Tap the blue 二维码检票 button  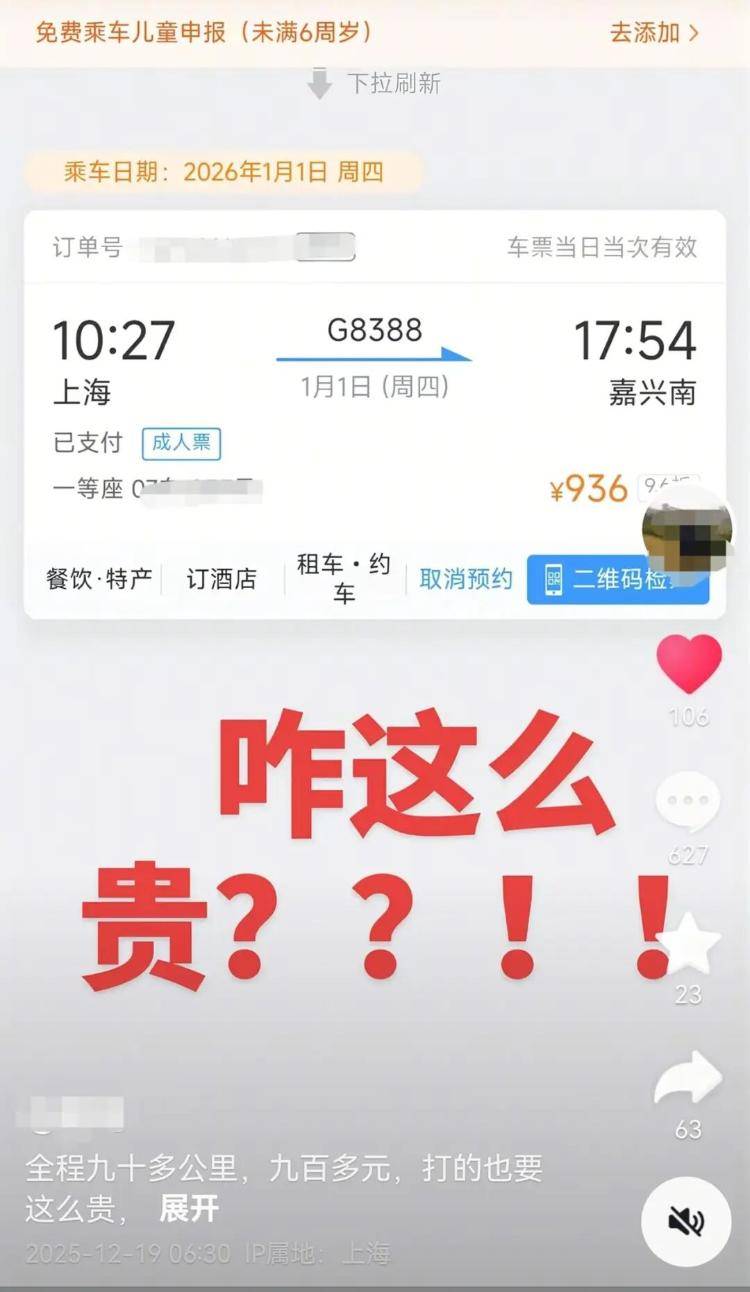617,579
